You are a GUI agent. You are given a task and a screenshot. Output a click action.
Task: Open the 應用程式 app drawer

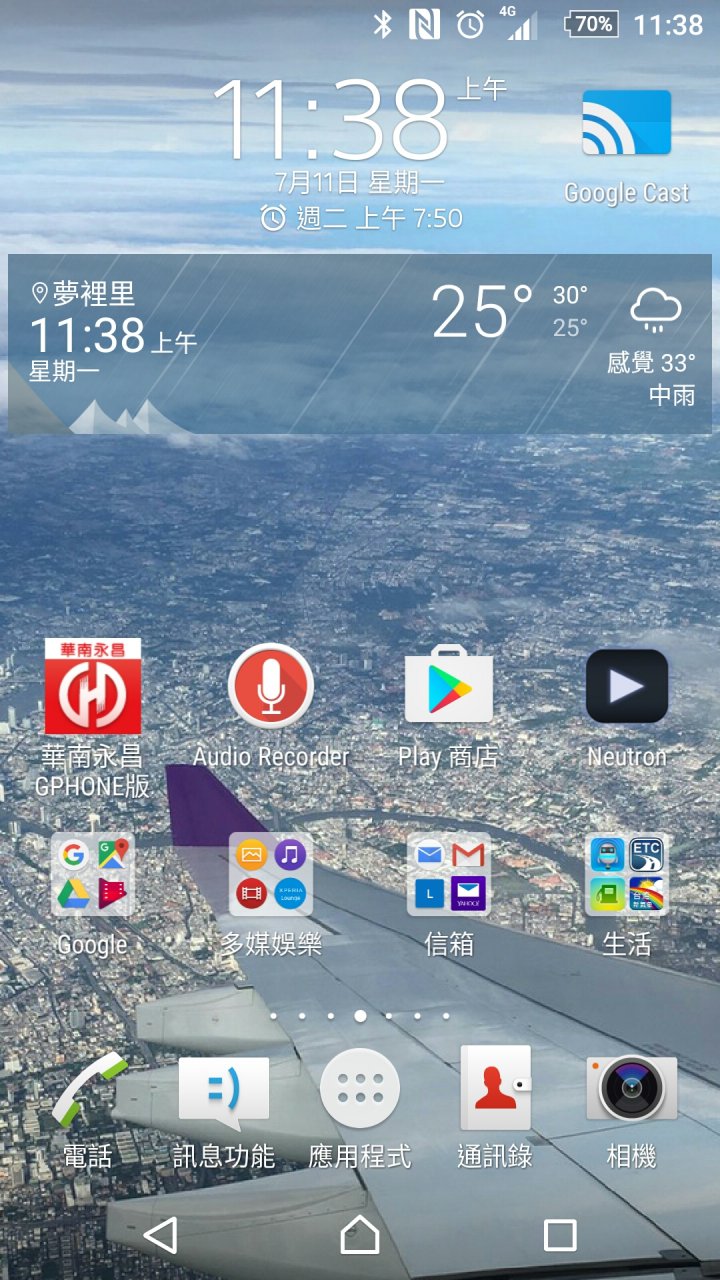coord(360,1092)
